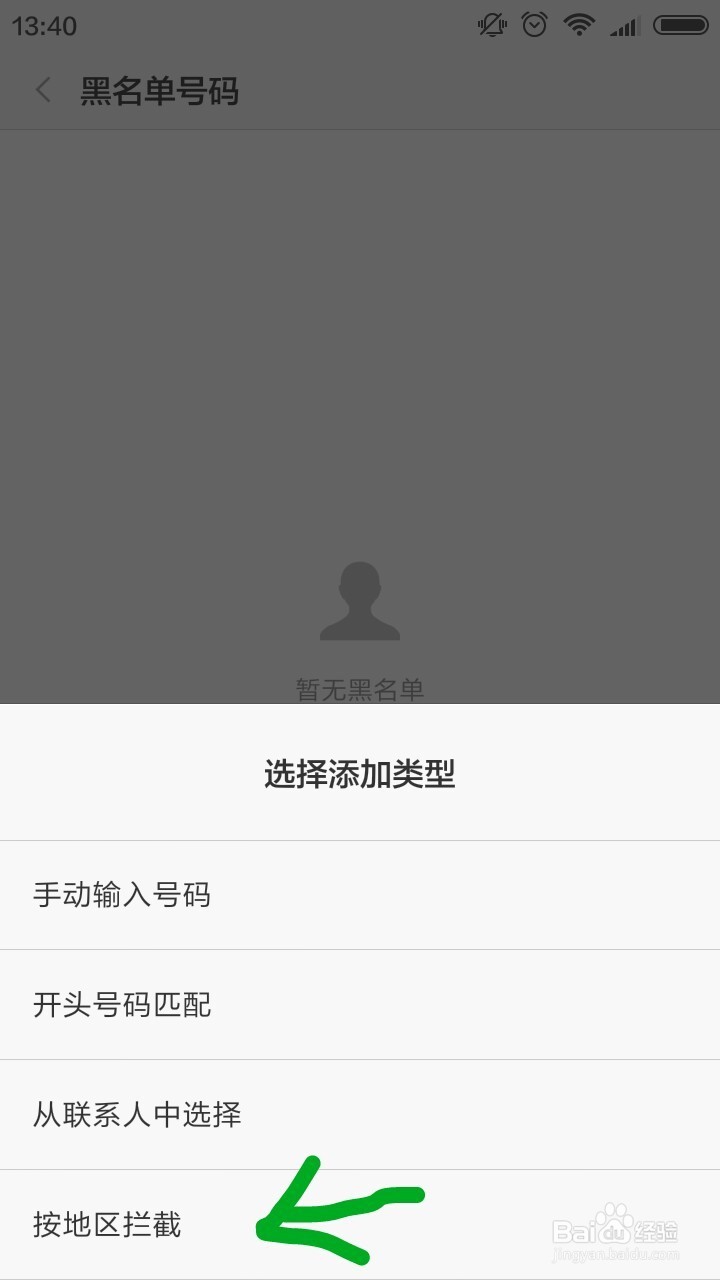Viewport: 720px width, 1280px height.
Task: Tap the silent/vibrate mode status icon
Action: (x=491, y=25)
